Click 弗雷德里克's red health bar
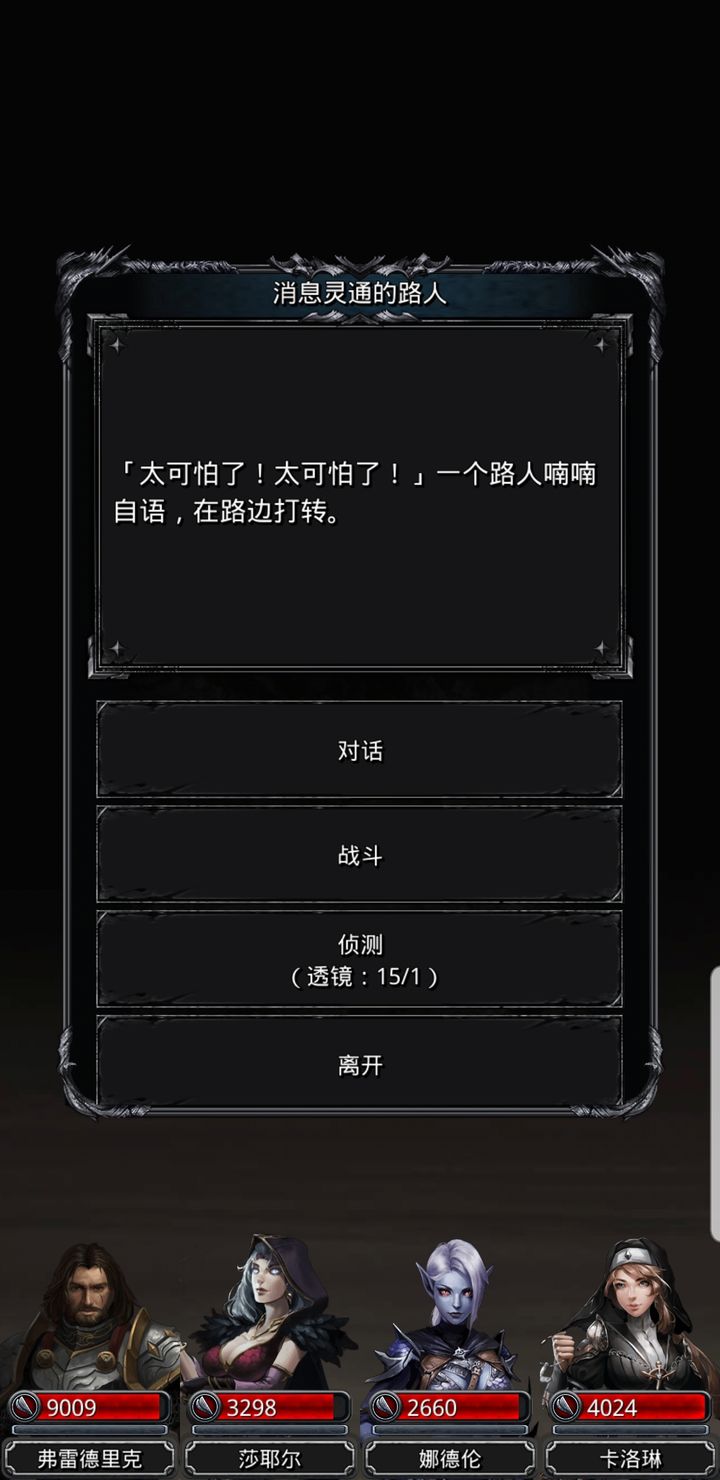 100,1409
